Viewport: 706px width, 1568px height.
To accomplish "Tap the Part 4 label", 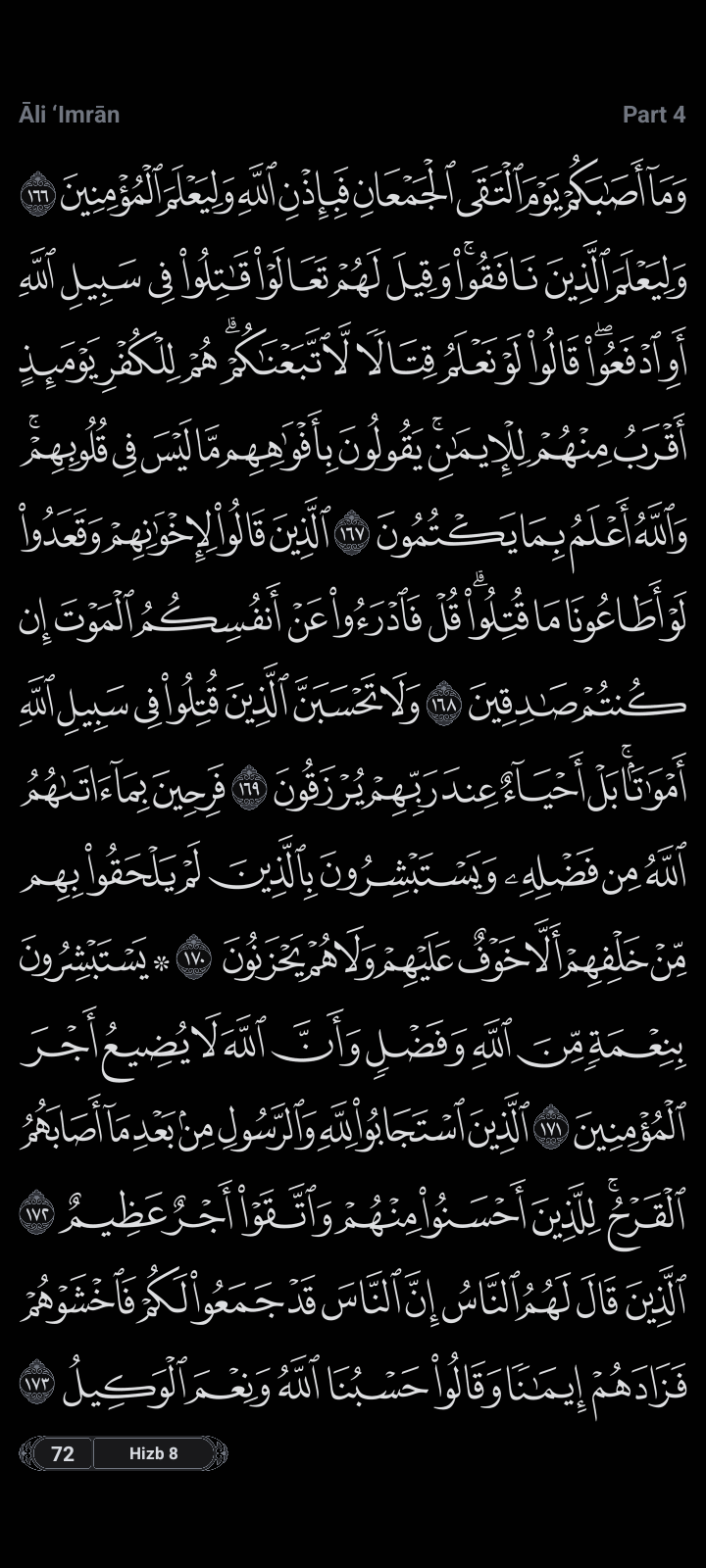I will pos(653,115).
